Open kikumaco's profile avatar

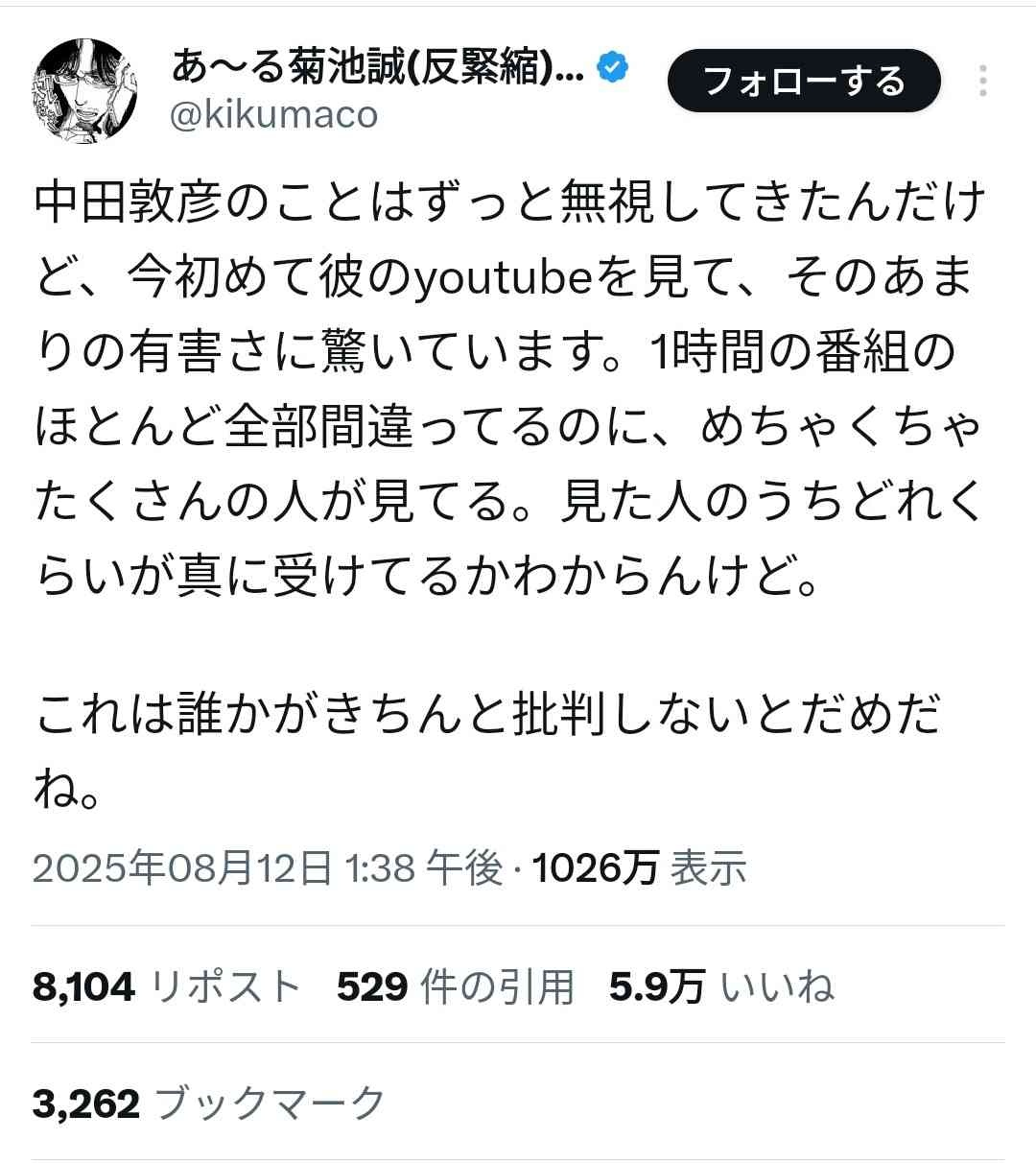click(83, 91)
